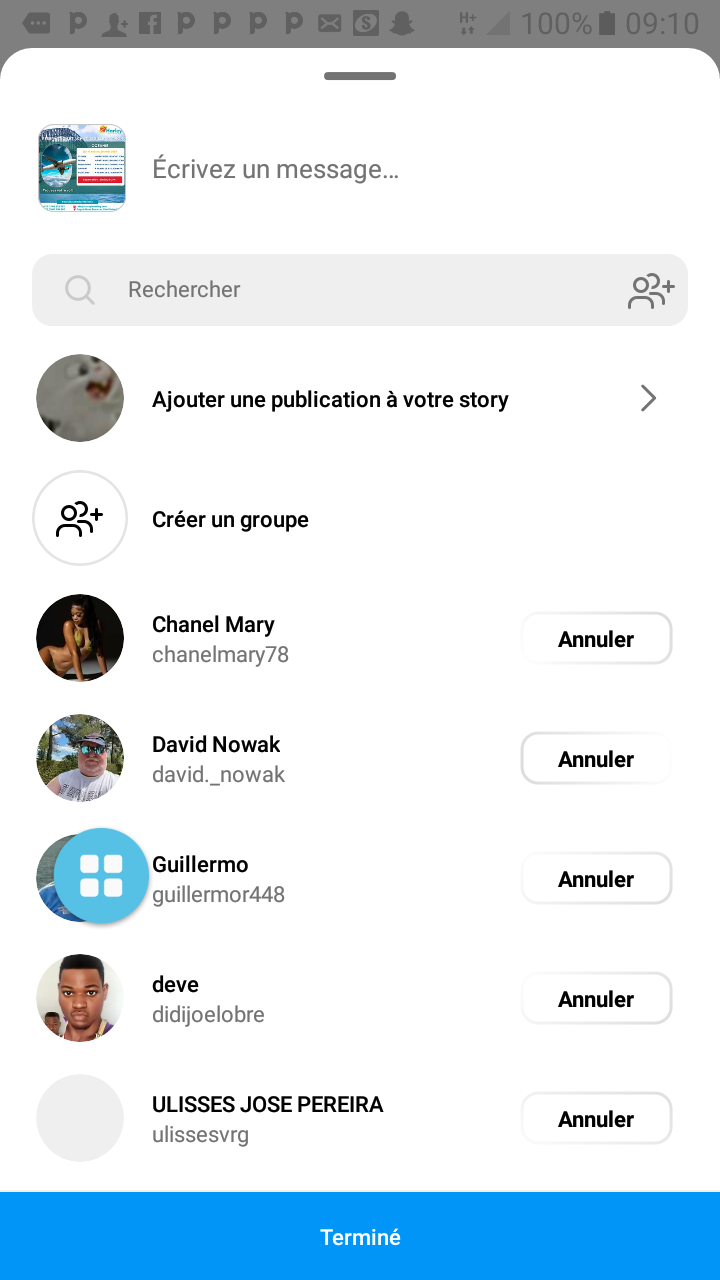The width and height of the screenshot is (720, 1280).
Task: Cancel send to ULISSES JOSE PEREIRA
Action: tap(596, 1119)
